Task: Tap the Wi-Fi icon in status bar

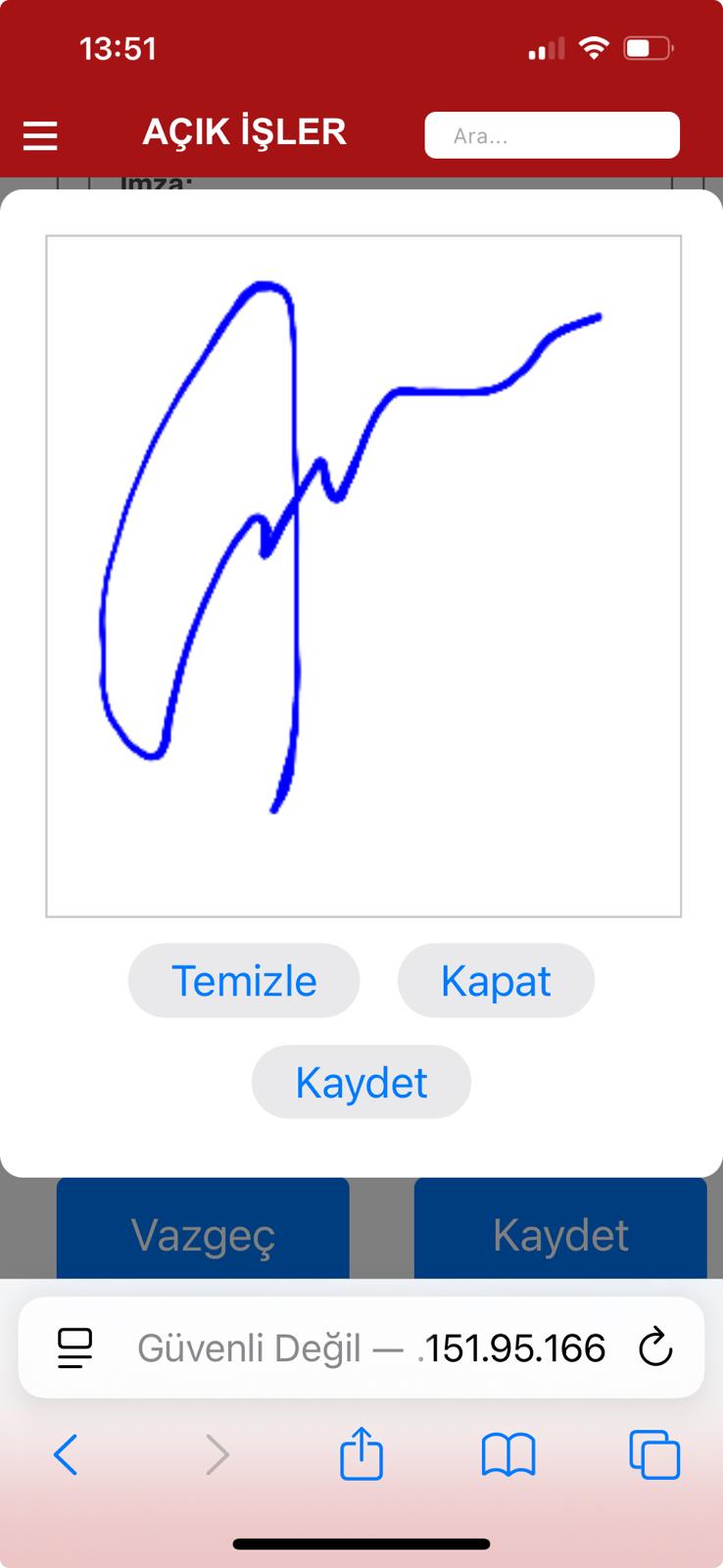Action: [593, 46]
